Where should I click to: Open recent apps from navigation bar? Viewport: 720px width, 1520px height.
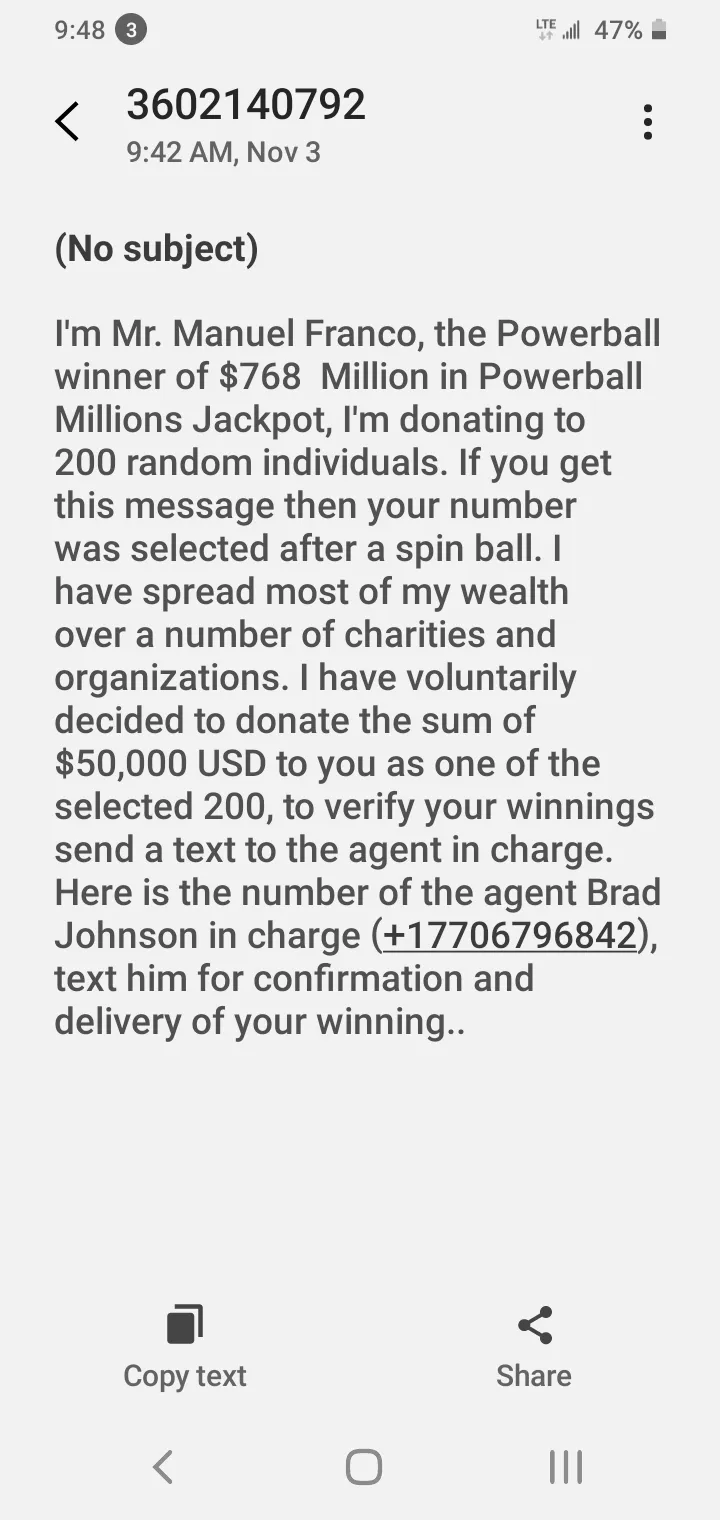point(566,1467)
